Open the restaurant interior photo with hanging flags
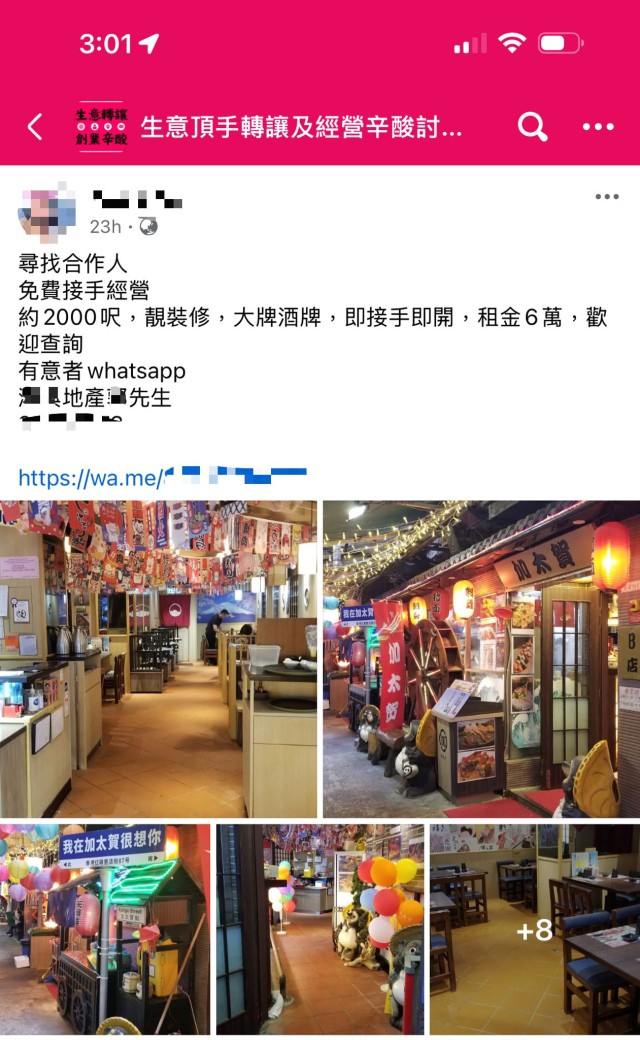 [x=159, y=659]
